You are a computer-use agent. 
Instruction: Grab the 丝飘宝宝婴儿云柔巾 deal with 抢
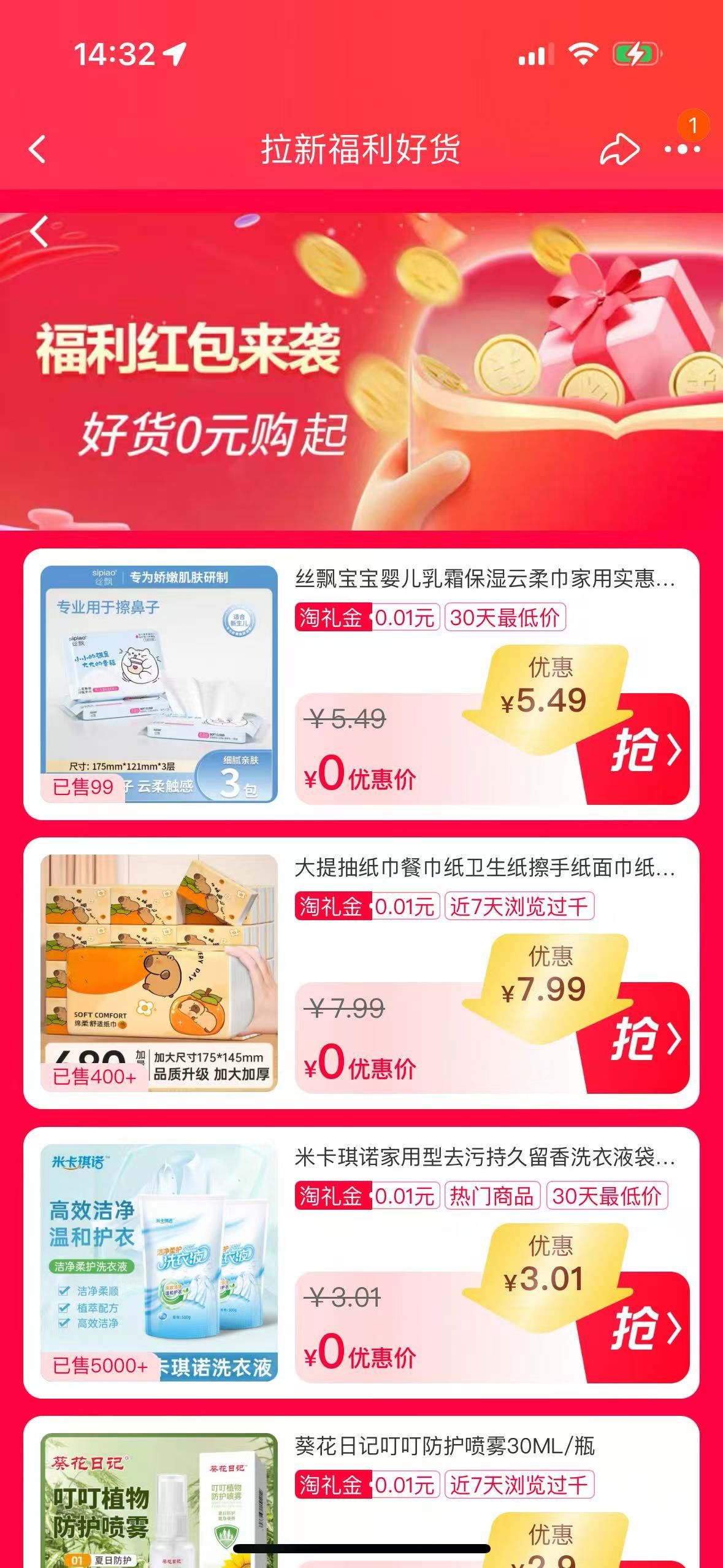point(644,750)
